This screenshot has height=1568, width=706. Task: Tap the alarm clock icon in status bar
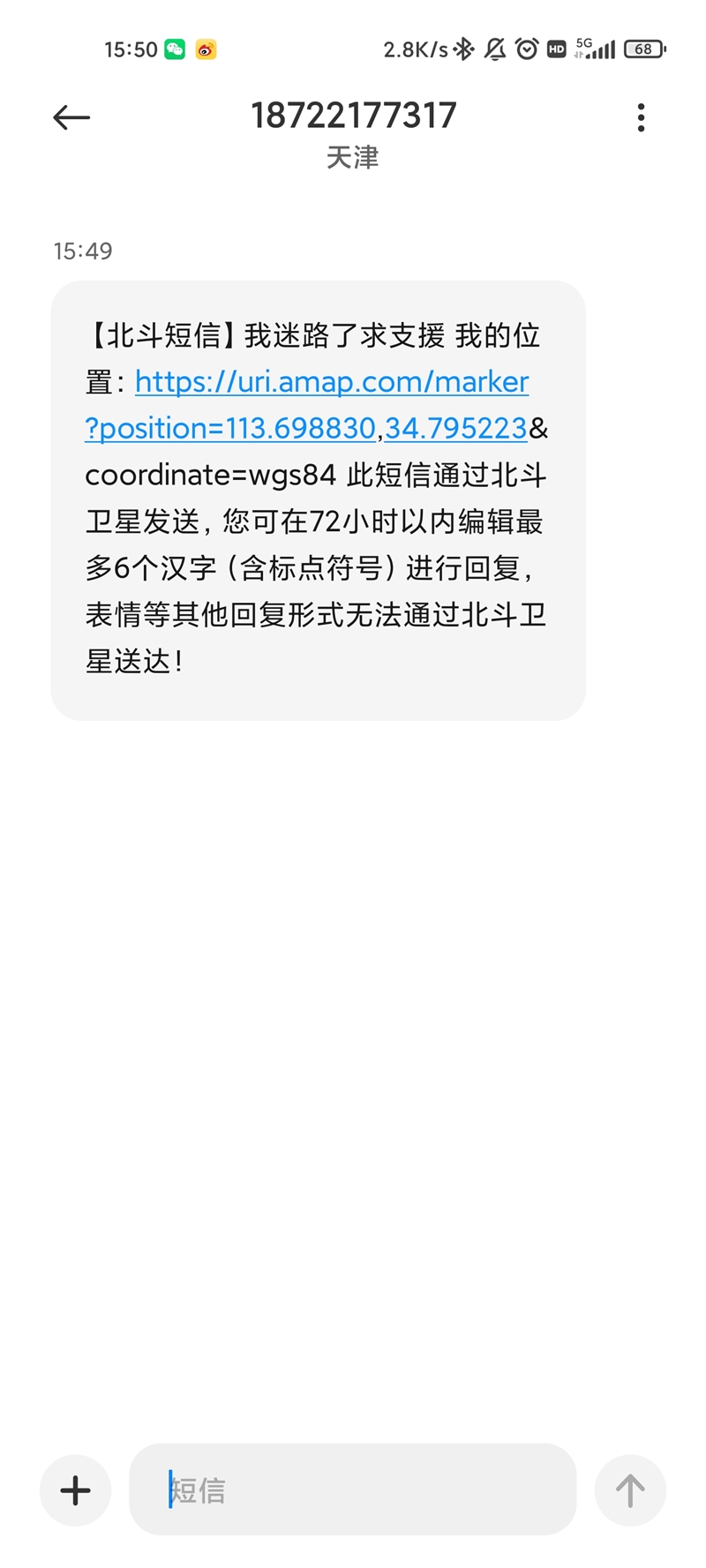click(526, 49)
